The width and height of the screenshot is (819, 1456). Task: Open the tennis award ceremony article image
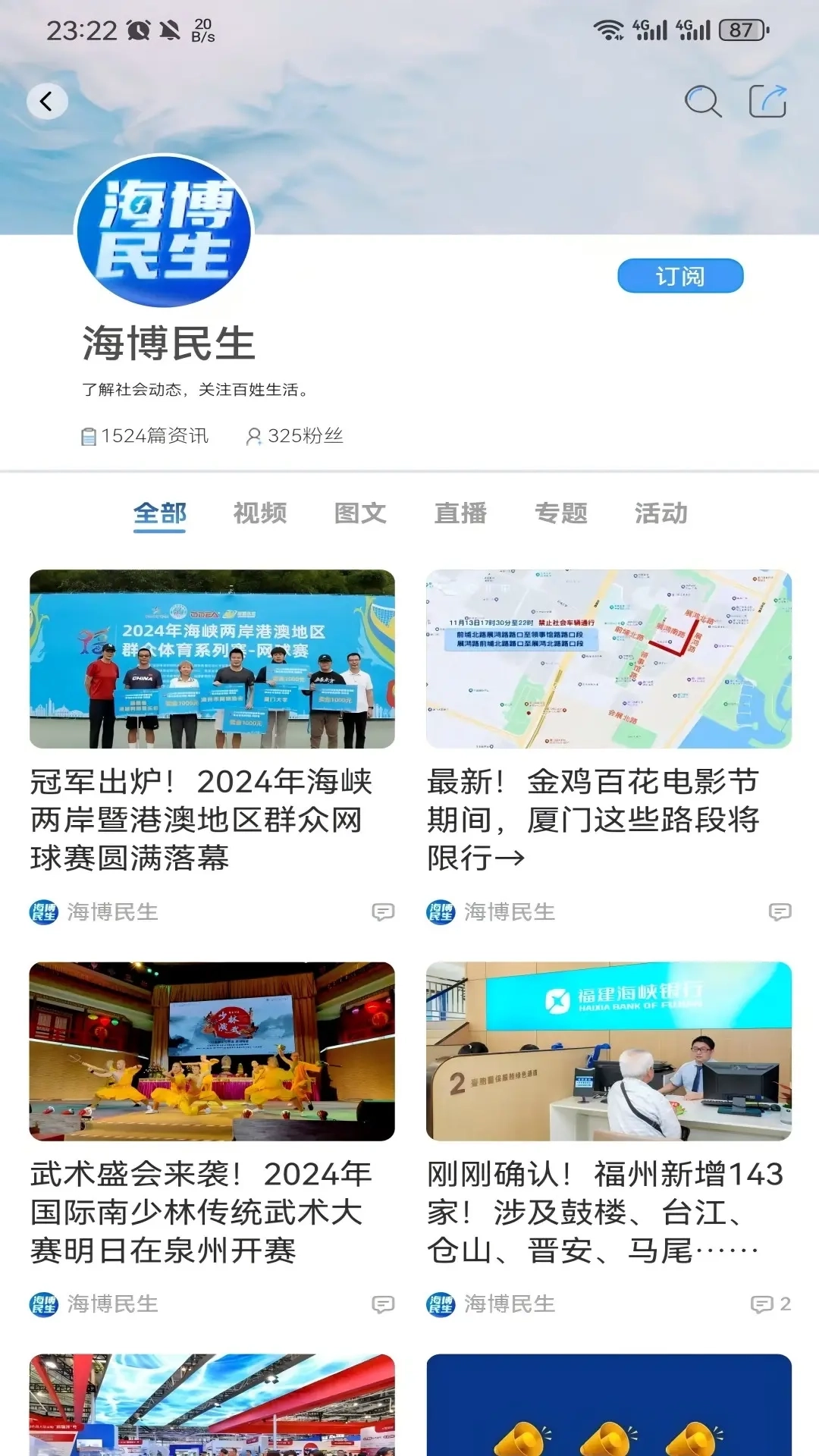[211, 660]
